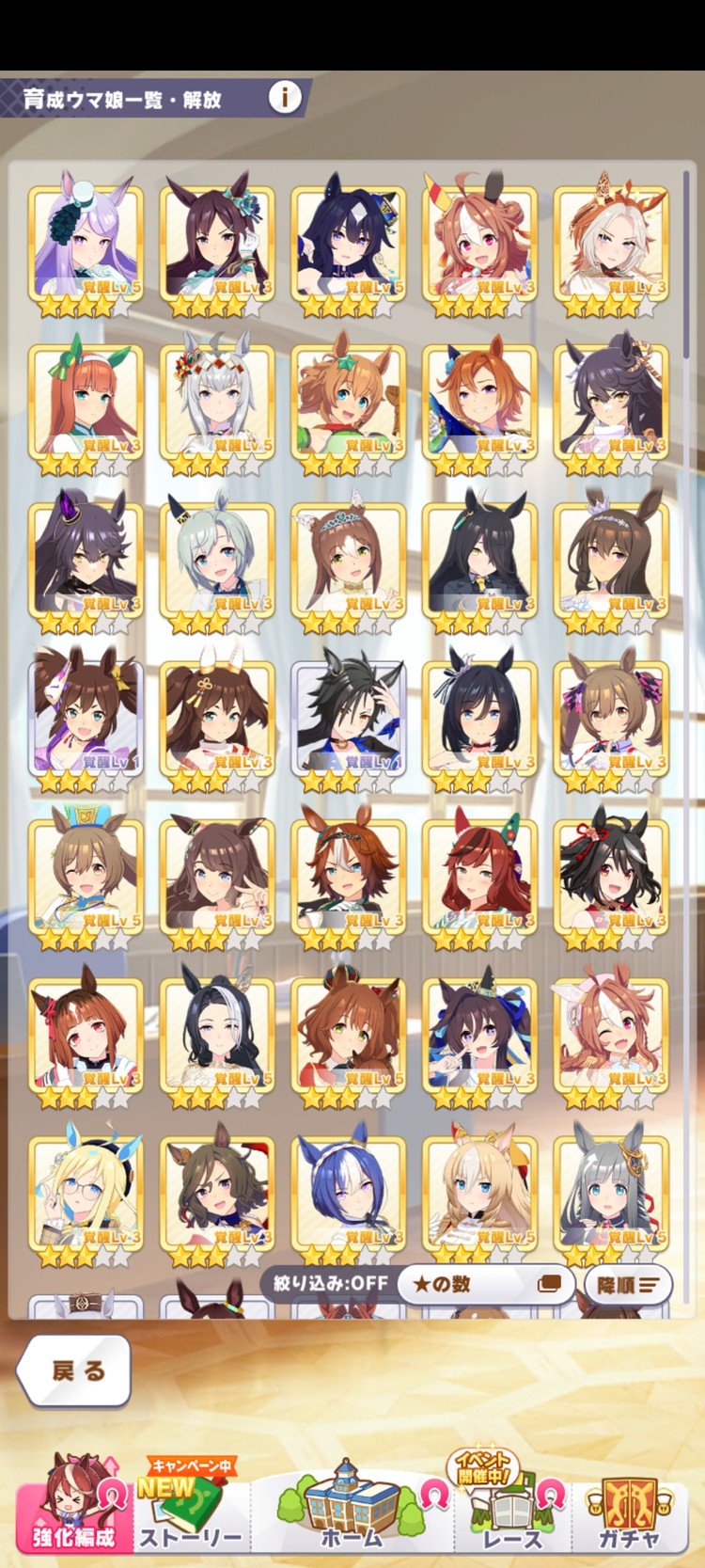Viewport: 705px width, 1568px height.
Task: Open the ガチャ tab
Action: coord(628,1507)
